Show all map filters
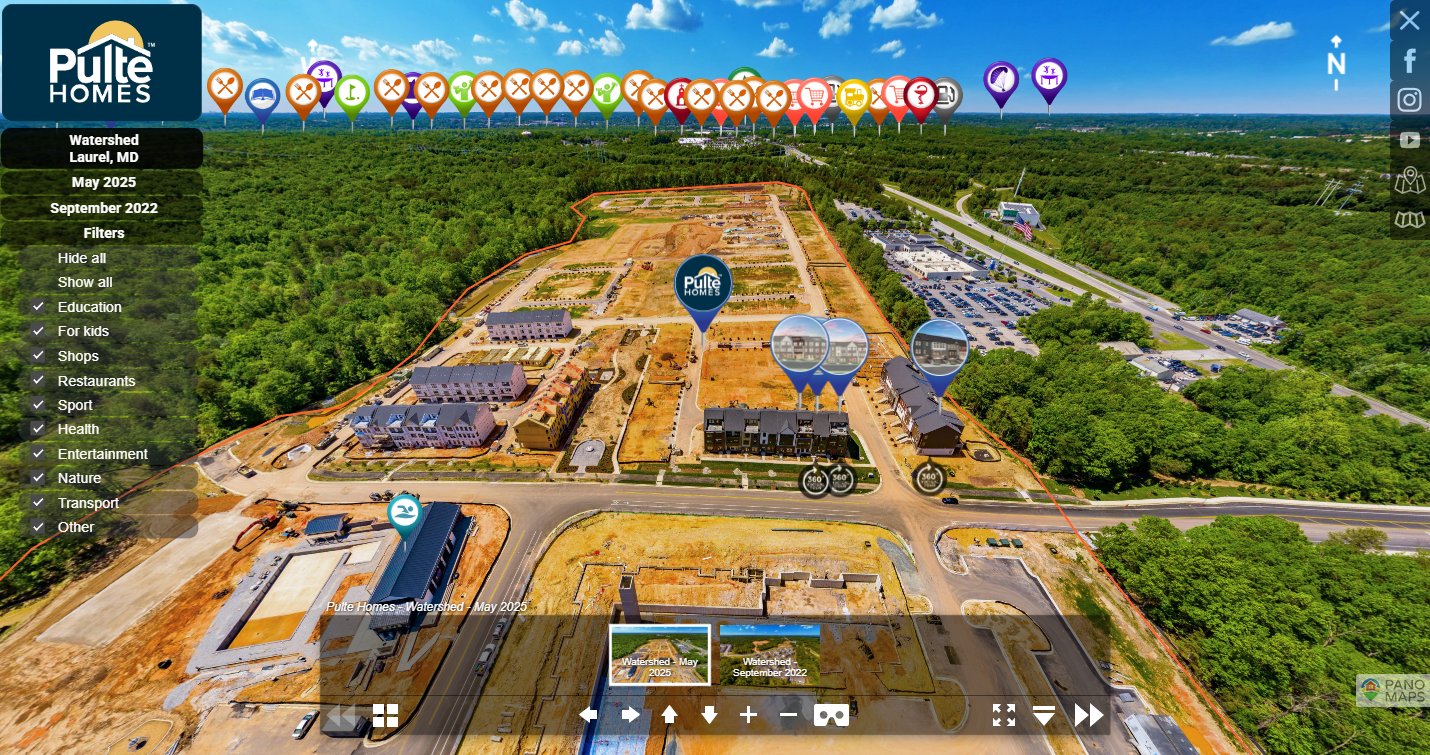 click(85, 282)
